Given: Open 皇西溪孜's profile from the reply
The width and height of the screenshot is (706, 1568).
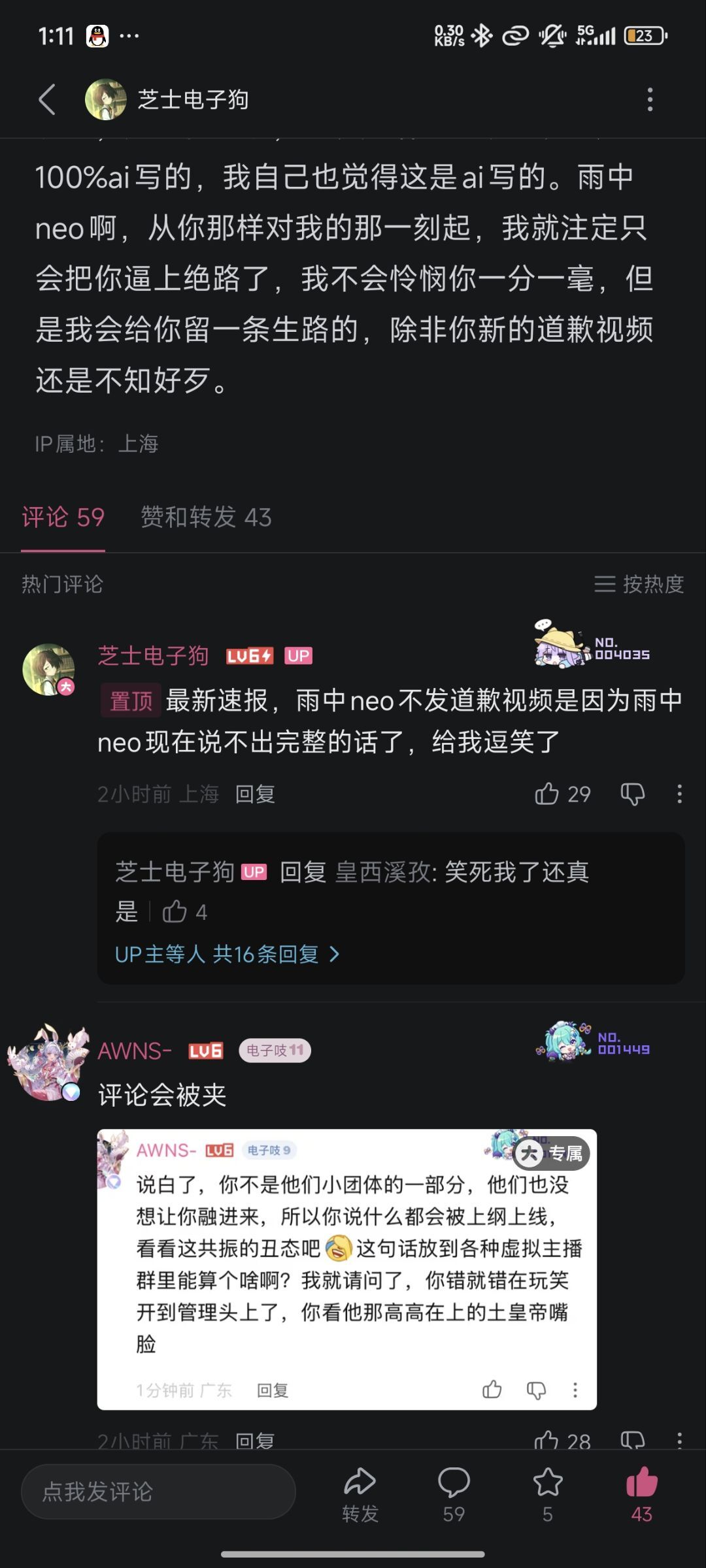Looking at the screenshot, I should pyautogui.click(x=383, y=872).
